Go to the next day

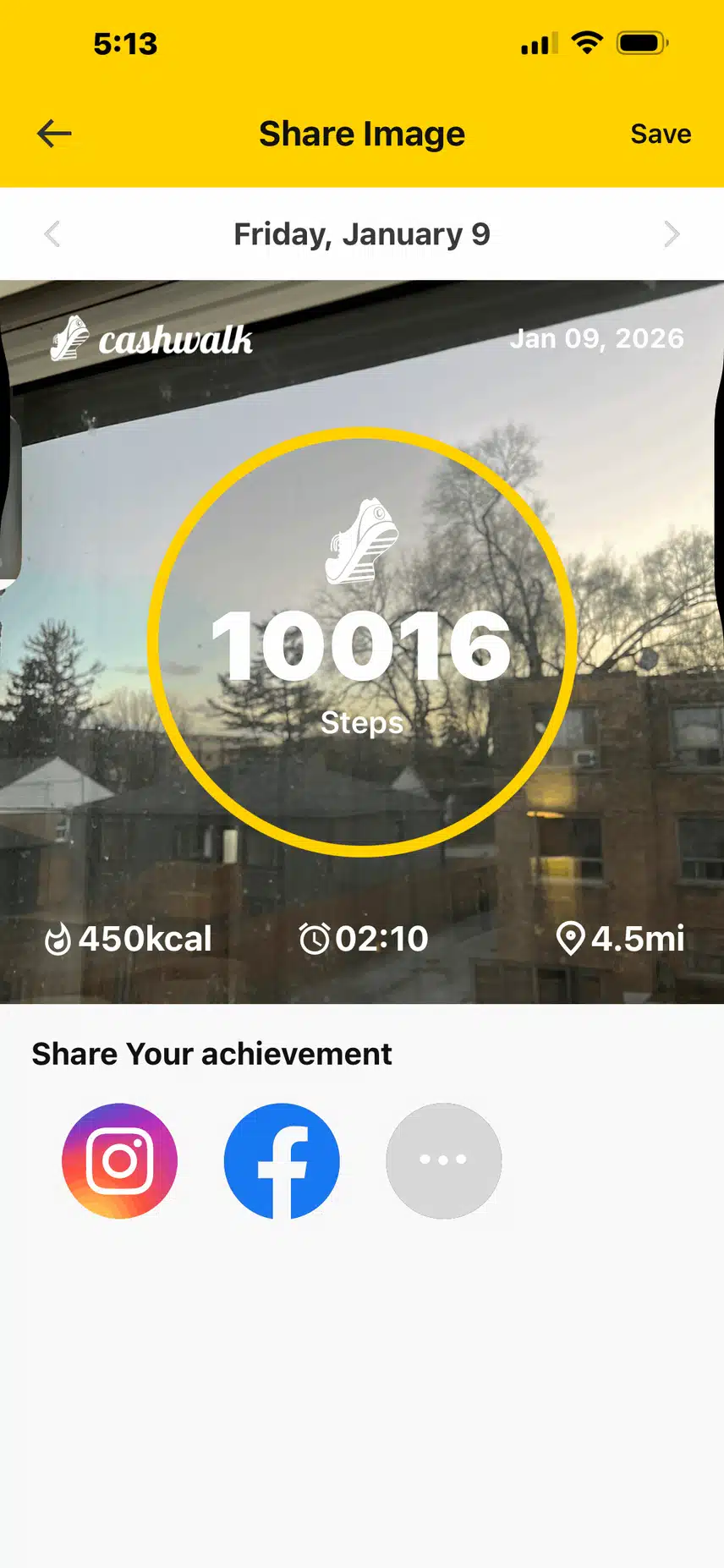[672, 234]
